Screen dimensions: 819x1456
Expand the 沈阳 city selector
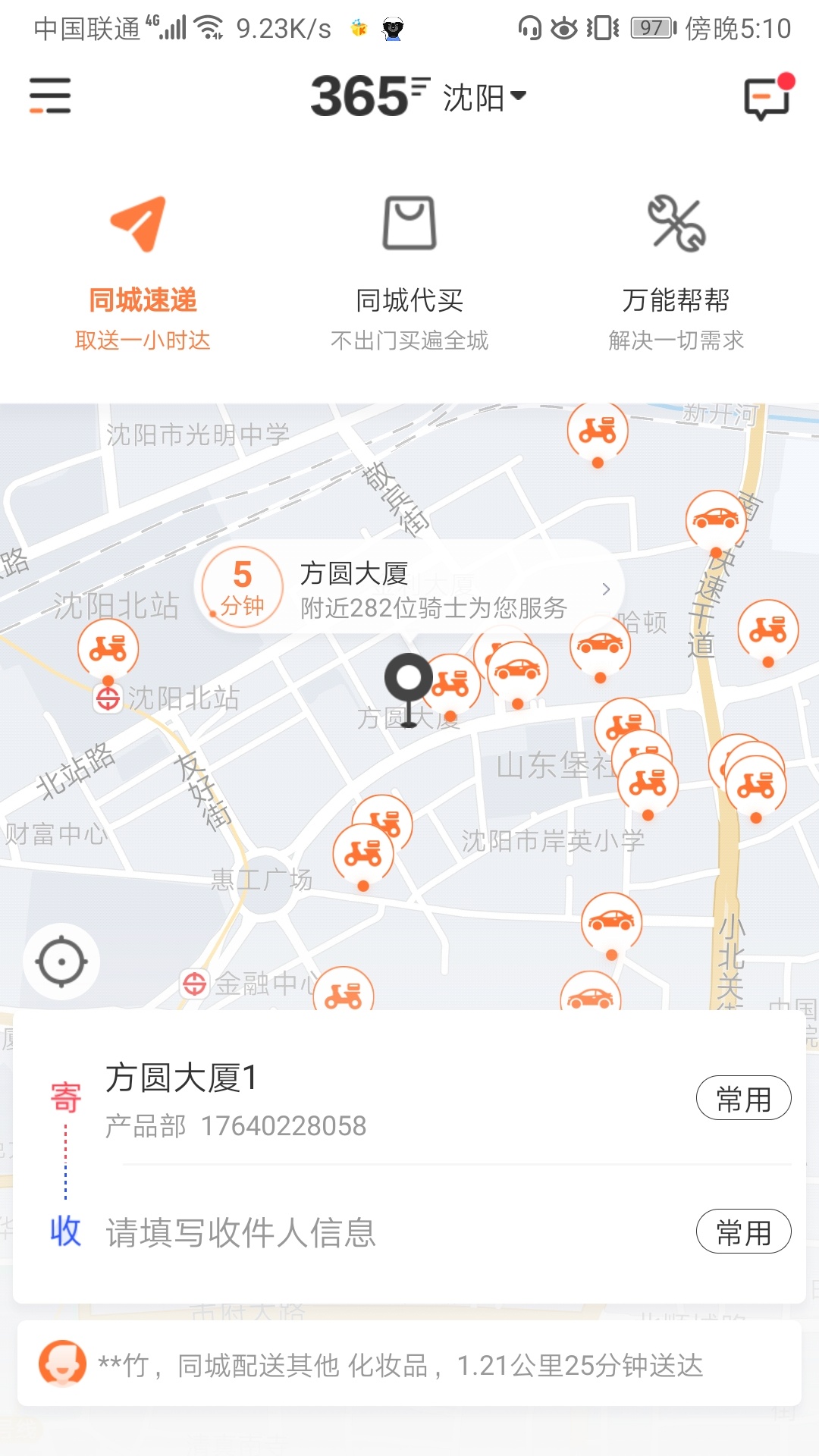(484, 97)
